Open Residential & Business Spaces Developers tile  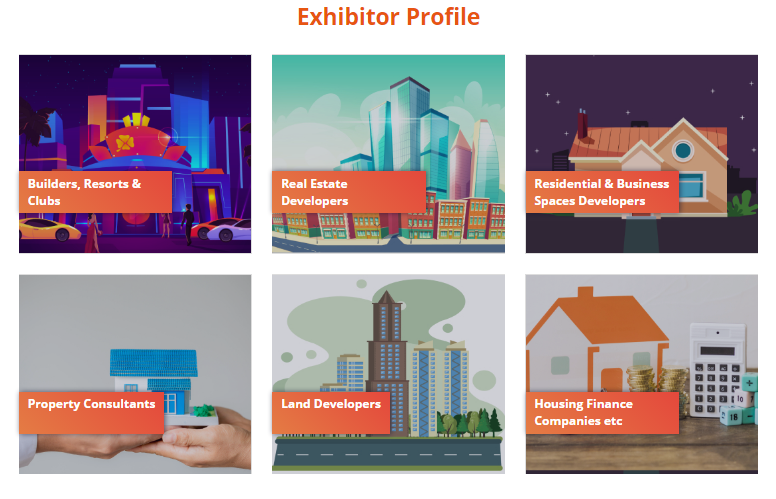(641, 154)
